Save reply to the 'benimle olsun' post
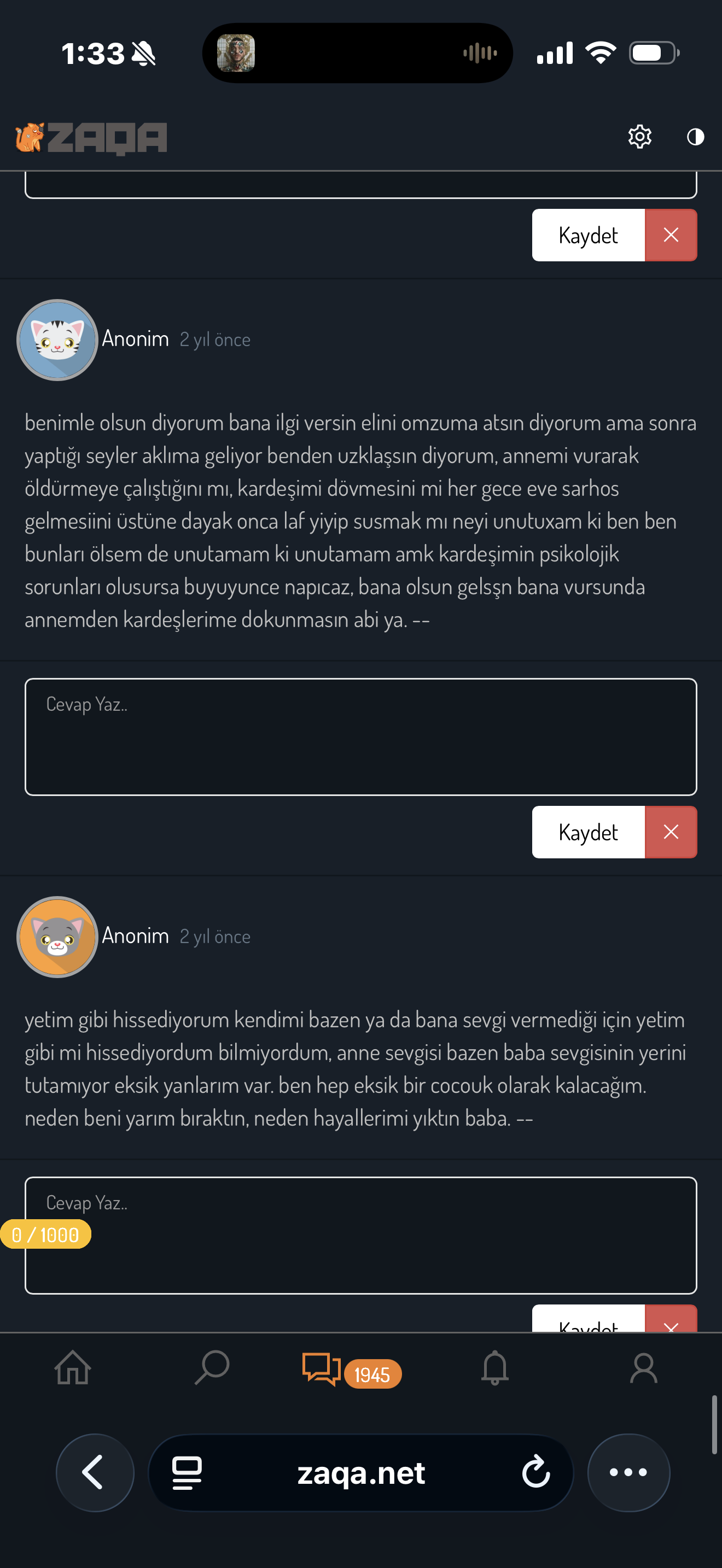Viewport: 722px width, 1568px height. 588,832
